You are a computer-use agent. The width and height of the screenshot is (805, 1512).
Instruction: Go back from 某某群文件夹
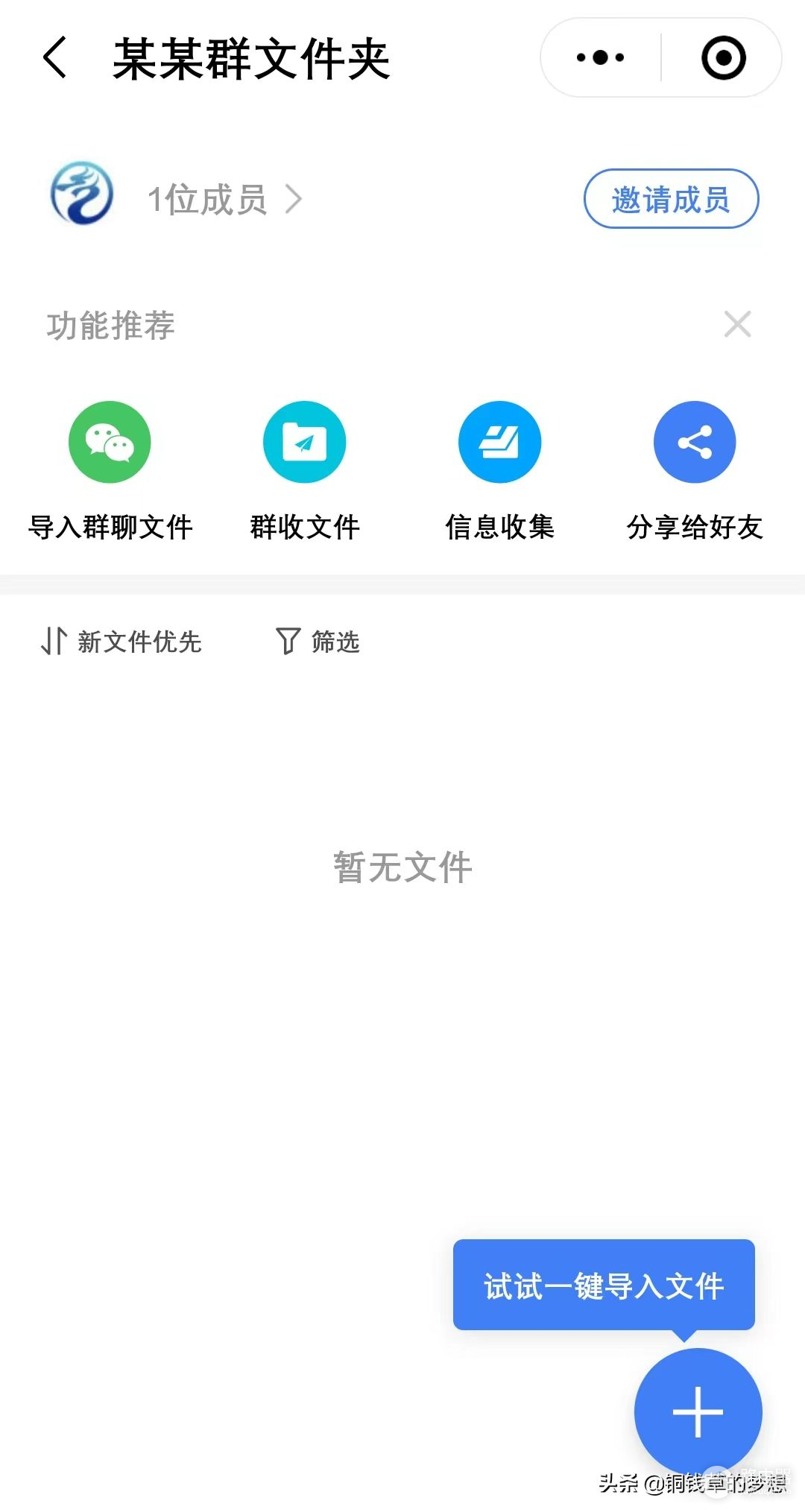pos(55,58)
